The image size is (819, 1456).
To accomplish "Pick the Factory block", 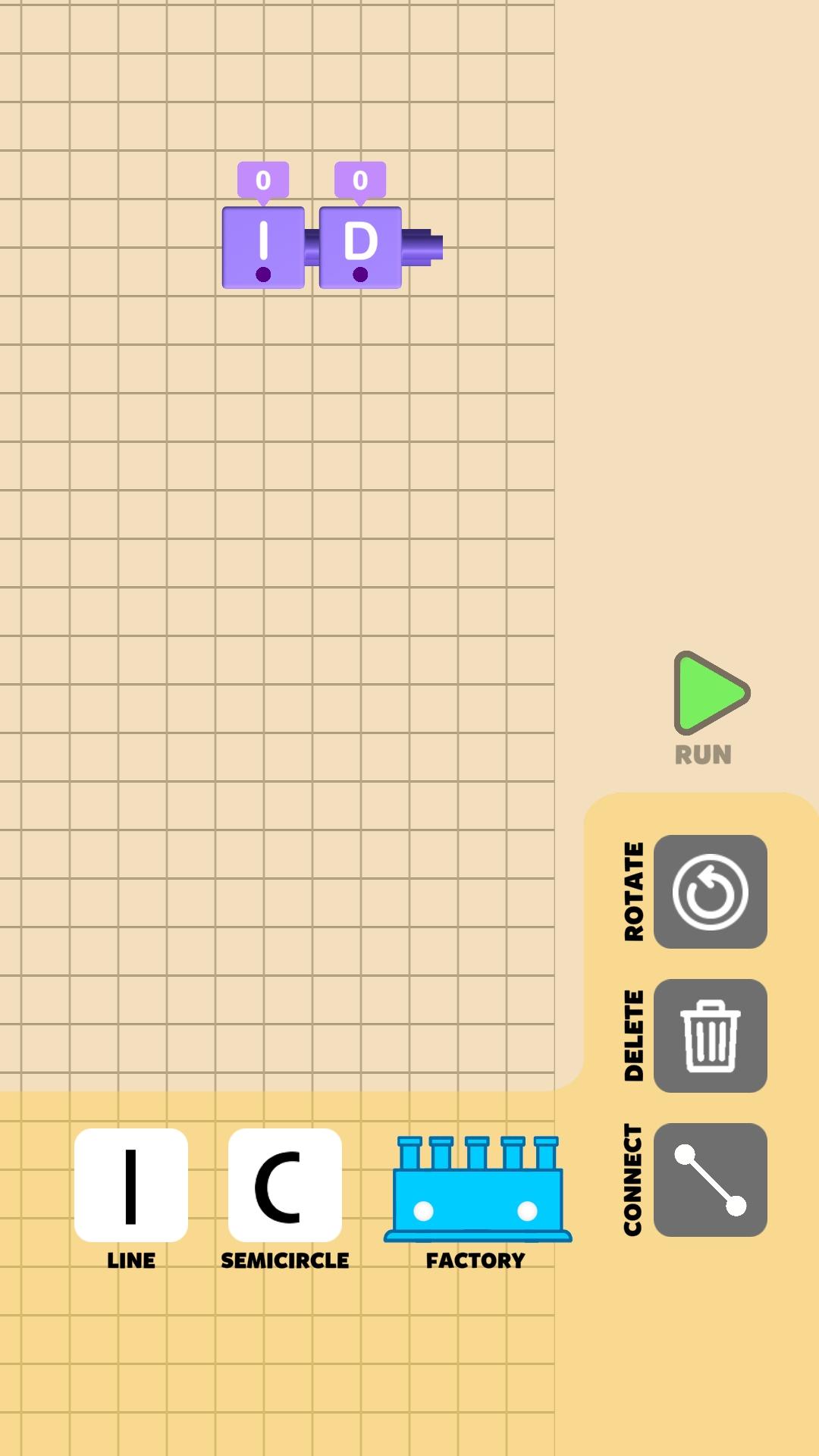I will point(478,1189).
